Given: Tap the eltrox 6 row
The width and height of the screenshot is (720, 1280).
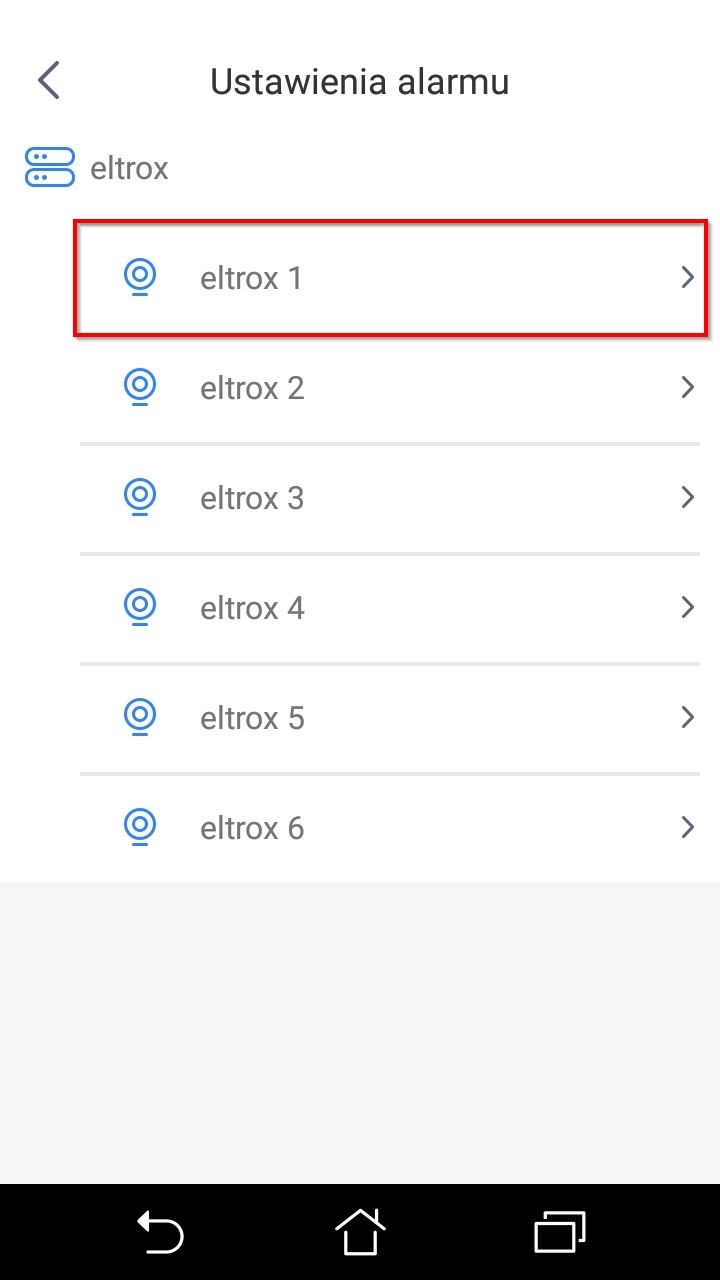Looking at the screenshot, I should 390,828.
